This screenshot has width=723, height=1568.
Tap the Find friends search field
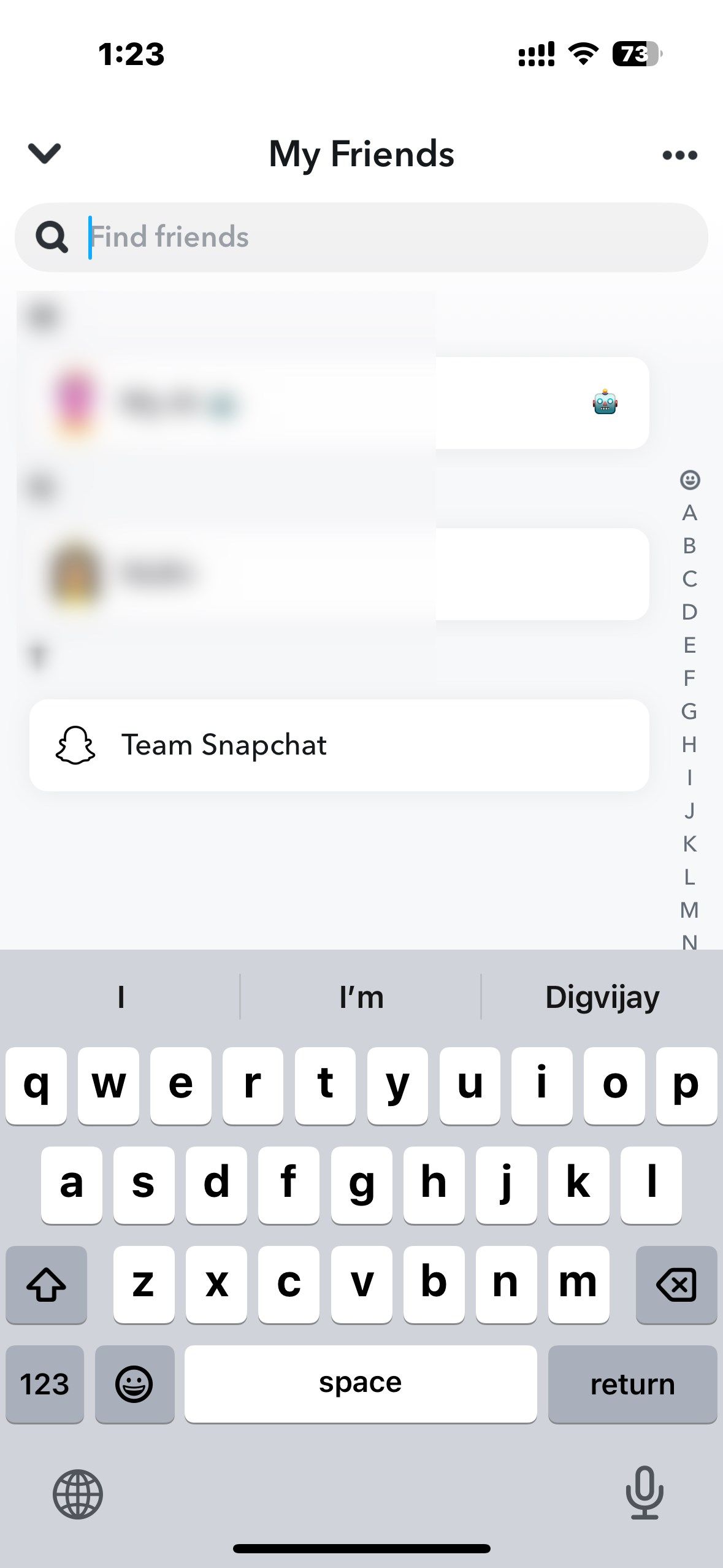pos(368,237)
